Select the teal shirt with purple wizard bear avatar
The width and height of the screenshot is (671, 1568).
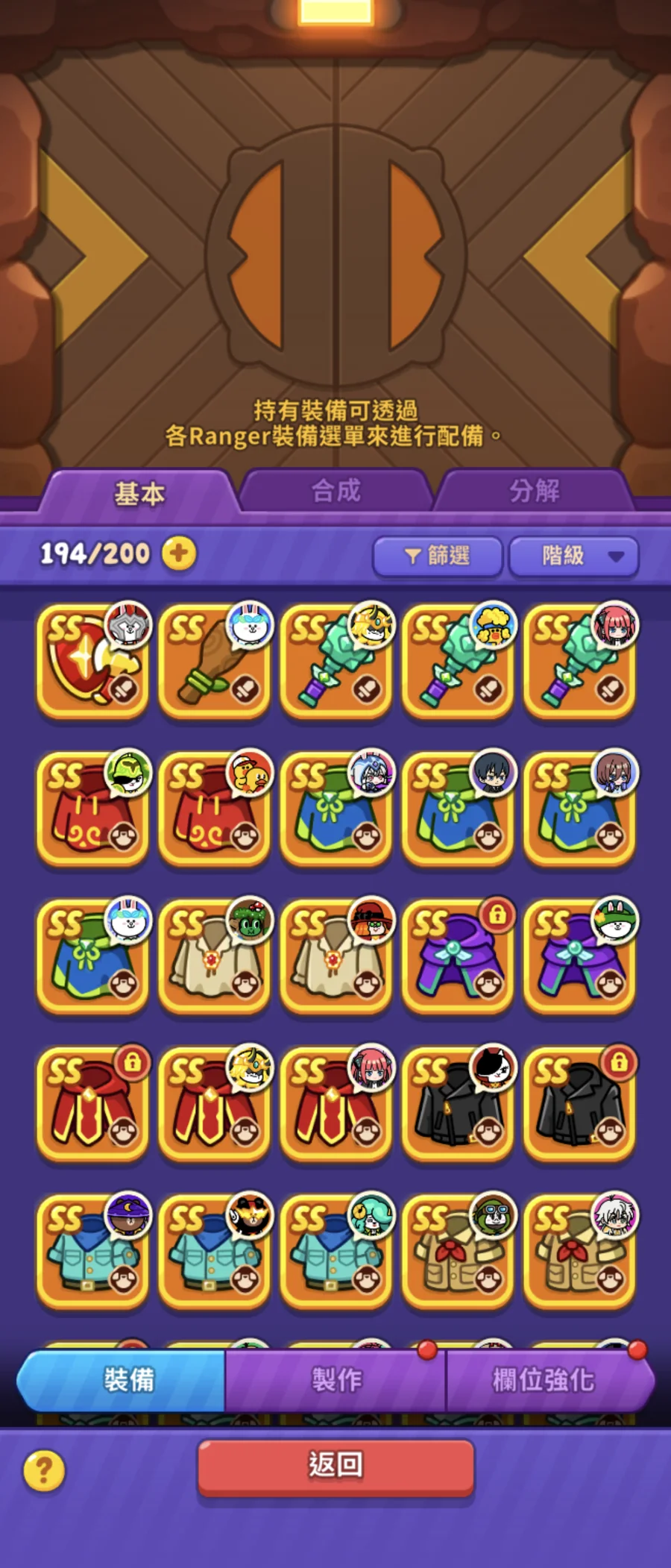pos(92,1252)
